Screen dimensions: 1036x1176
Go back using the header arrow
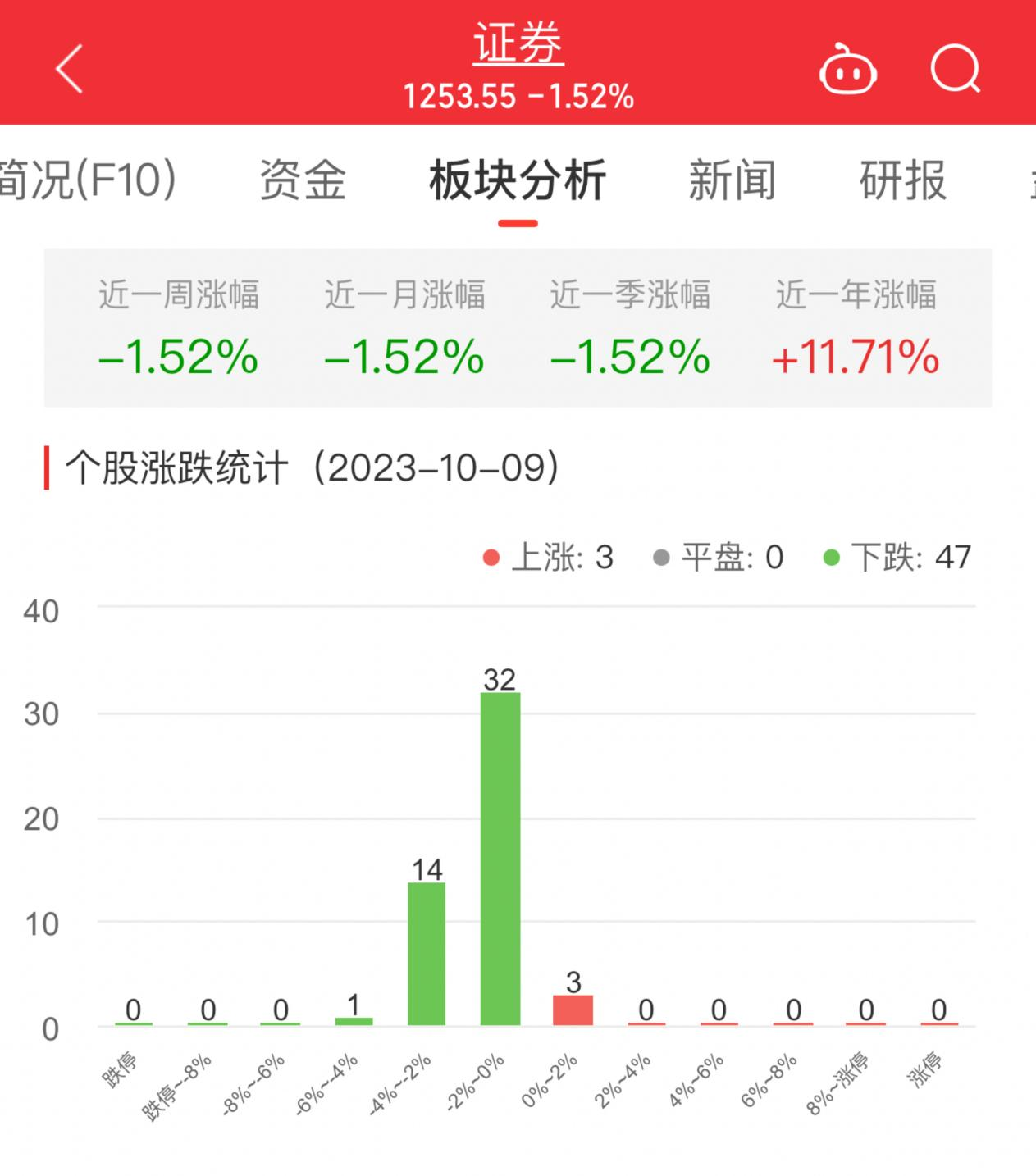tap(70, 69)
